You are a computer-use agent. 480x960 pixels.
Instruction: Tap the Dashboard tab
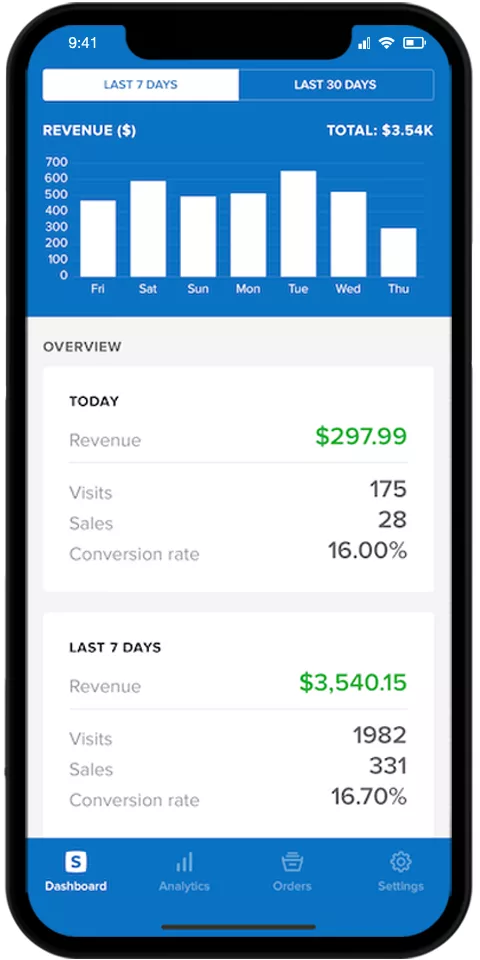tap(76, 872)
